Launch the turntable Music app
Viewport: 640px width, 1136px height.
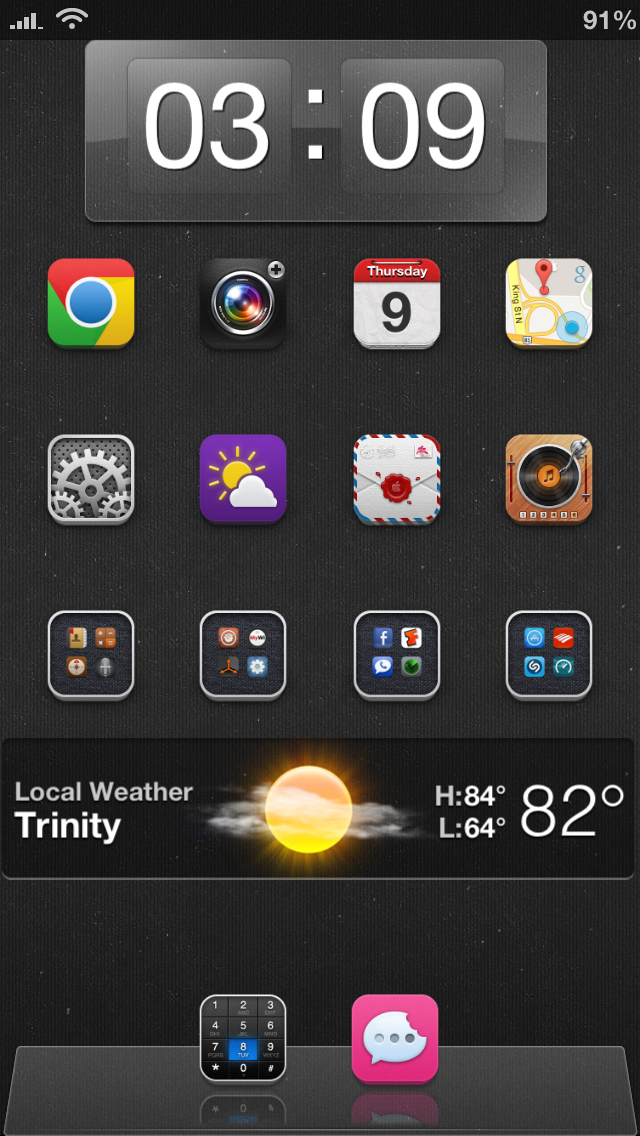pos(549,479)
